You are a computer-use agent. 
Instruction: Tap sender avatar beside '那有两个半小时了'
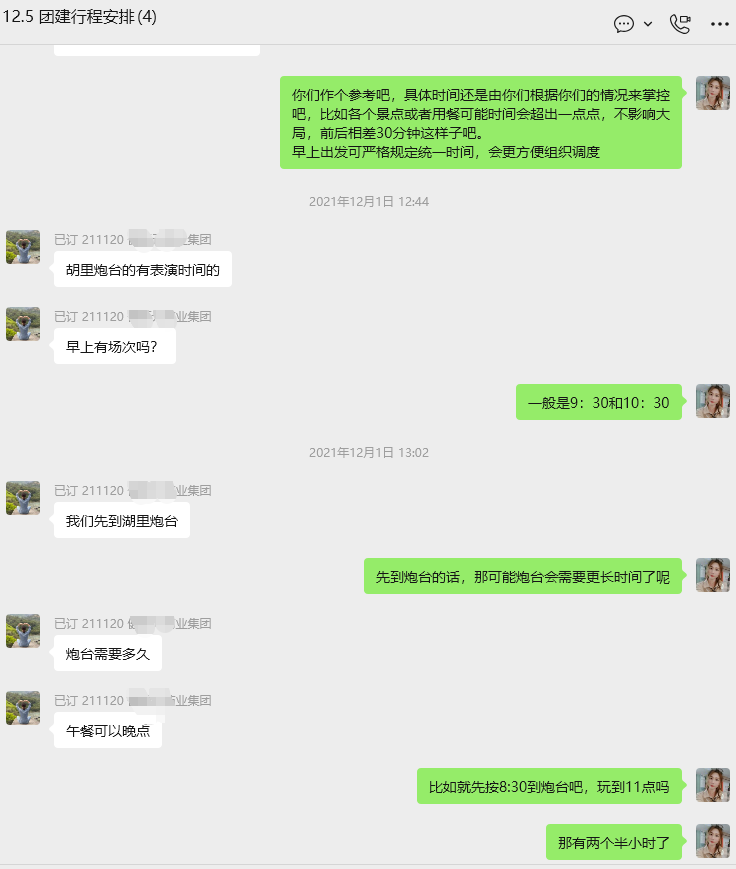coord(712,841)
